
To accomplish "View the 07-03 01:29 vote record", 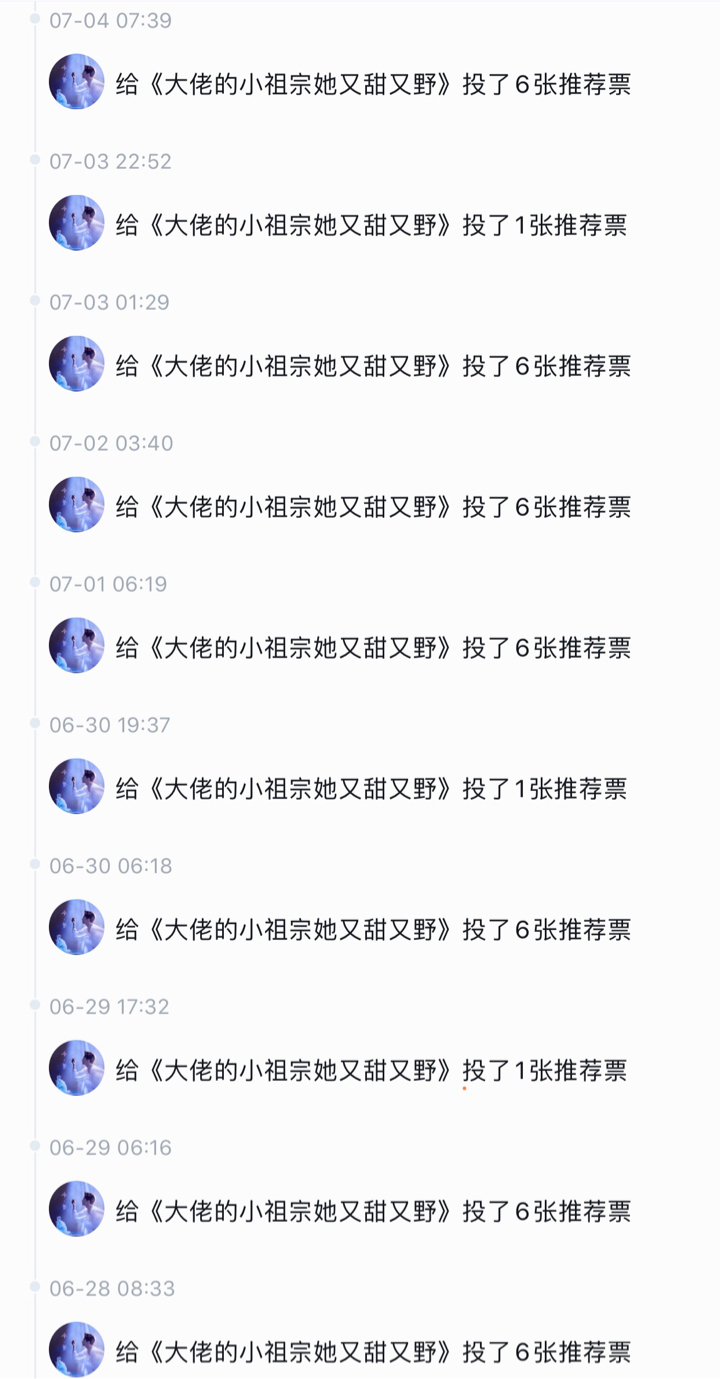I will (372, 366).
